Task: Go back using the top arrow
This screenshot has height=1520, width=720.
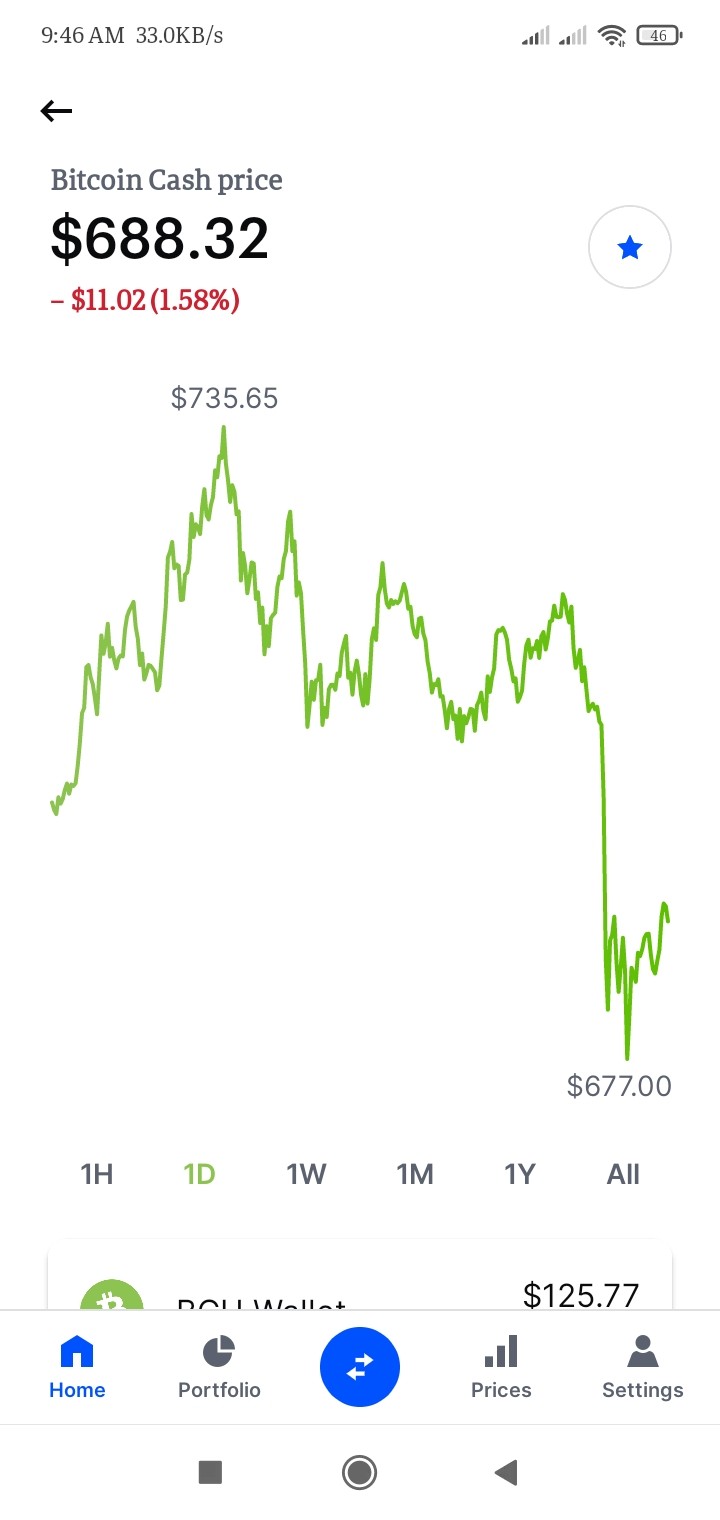Action: pos(56,111)
